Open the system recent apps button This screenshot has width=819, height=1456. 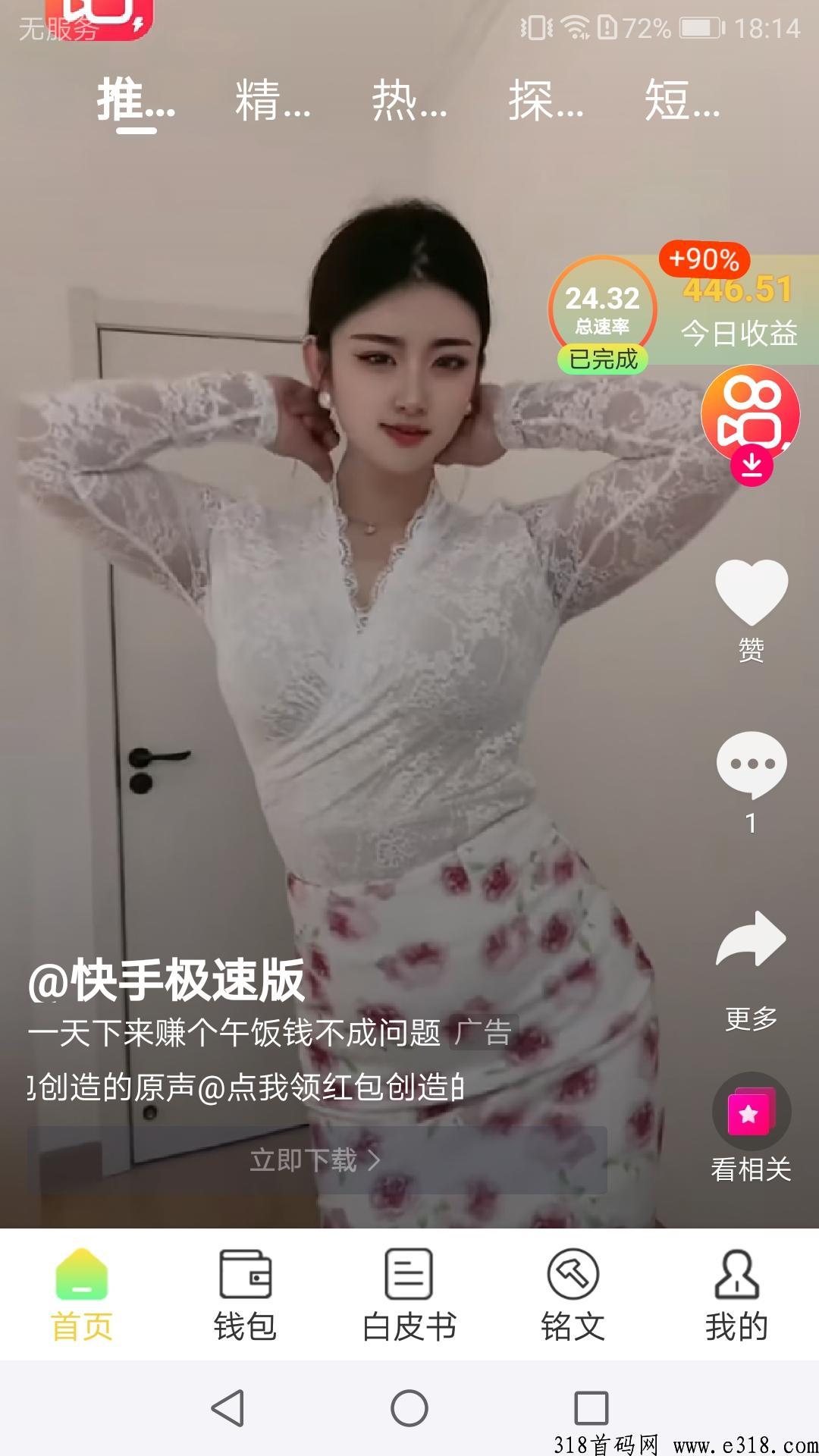591,1408
